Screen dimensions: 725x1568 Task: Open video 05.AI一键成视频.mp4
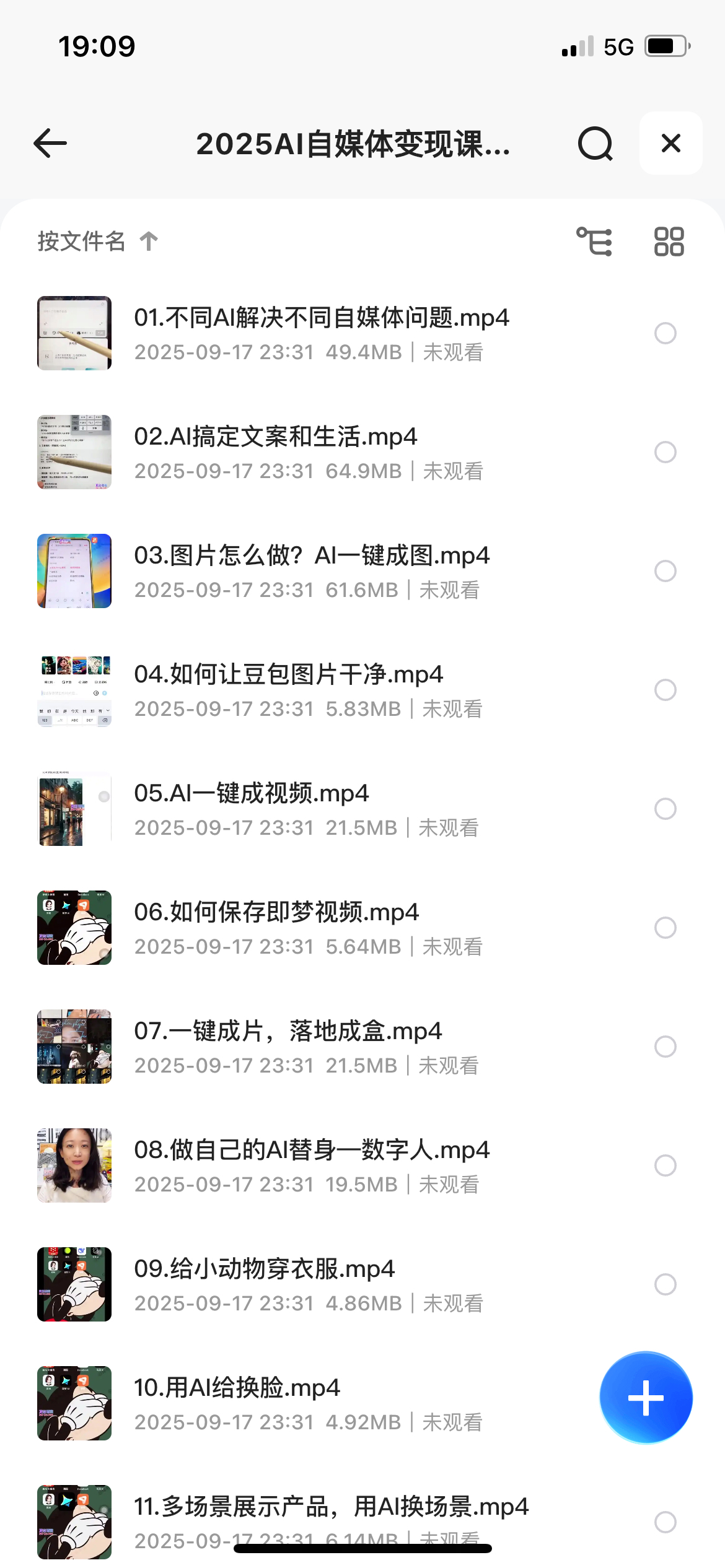click(251, 794)
